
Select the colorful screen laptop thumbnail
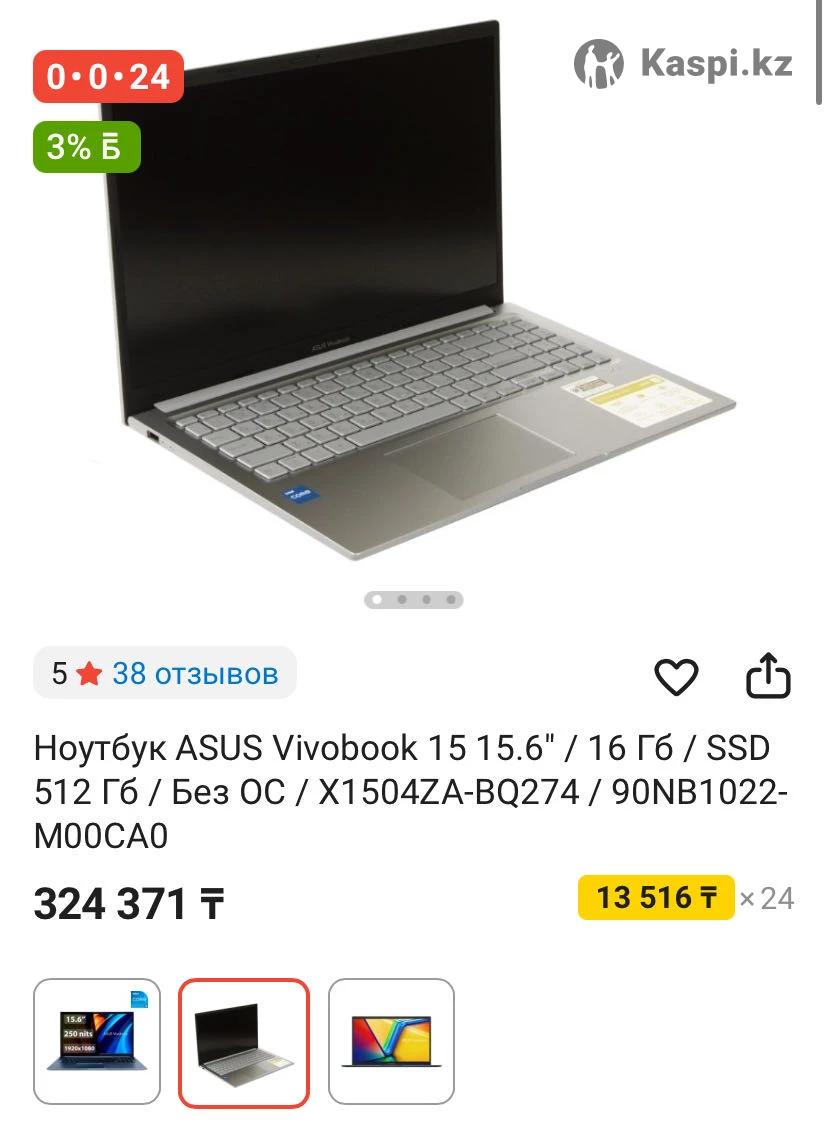[391, 1041]
